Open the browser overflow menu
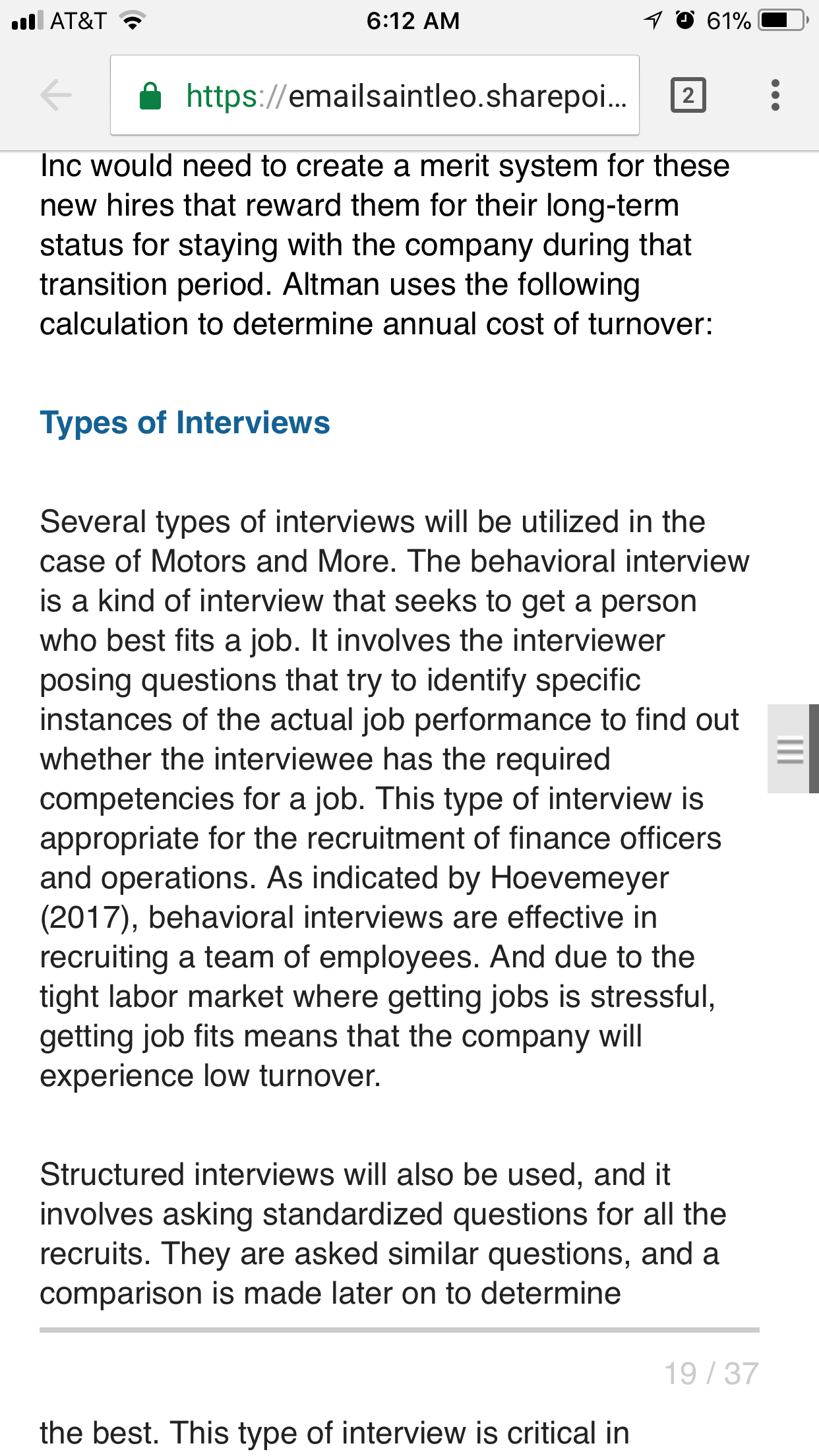The height and width of the screenshot is (1456, 819). pyautogui.click(x=775, y=96)
